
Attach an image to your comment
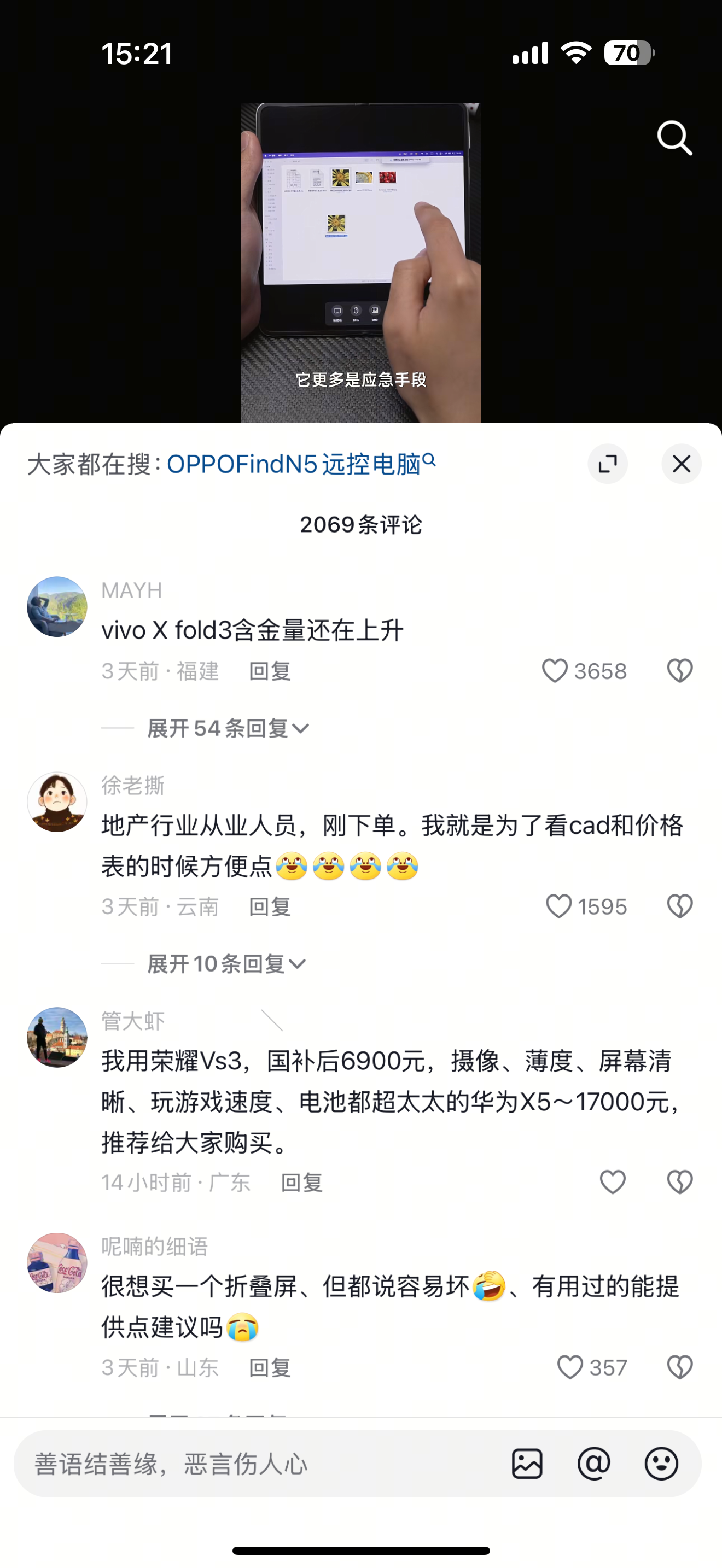[x=527, y=1464]
